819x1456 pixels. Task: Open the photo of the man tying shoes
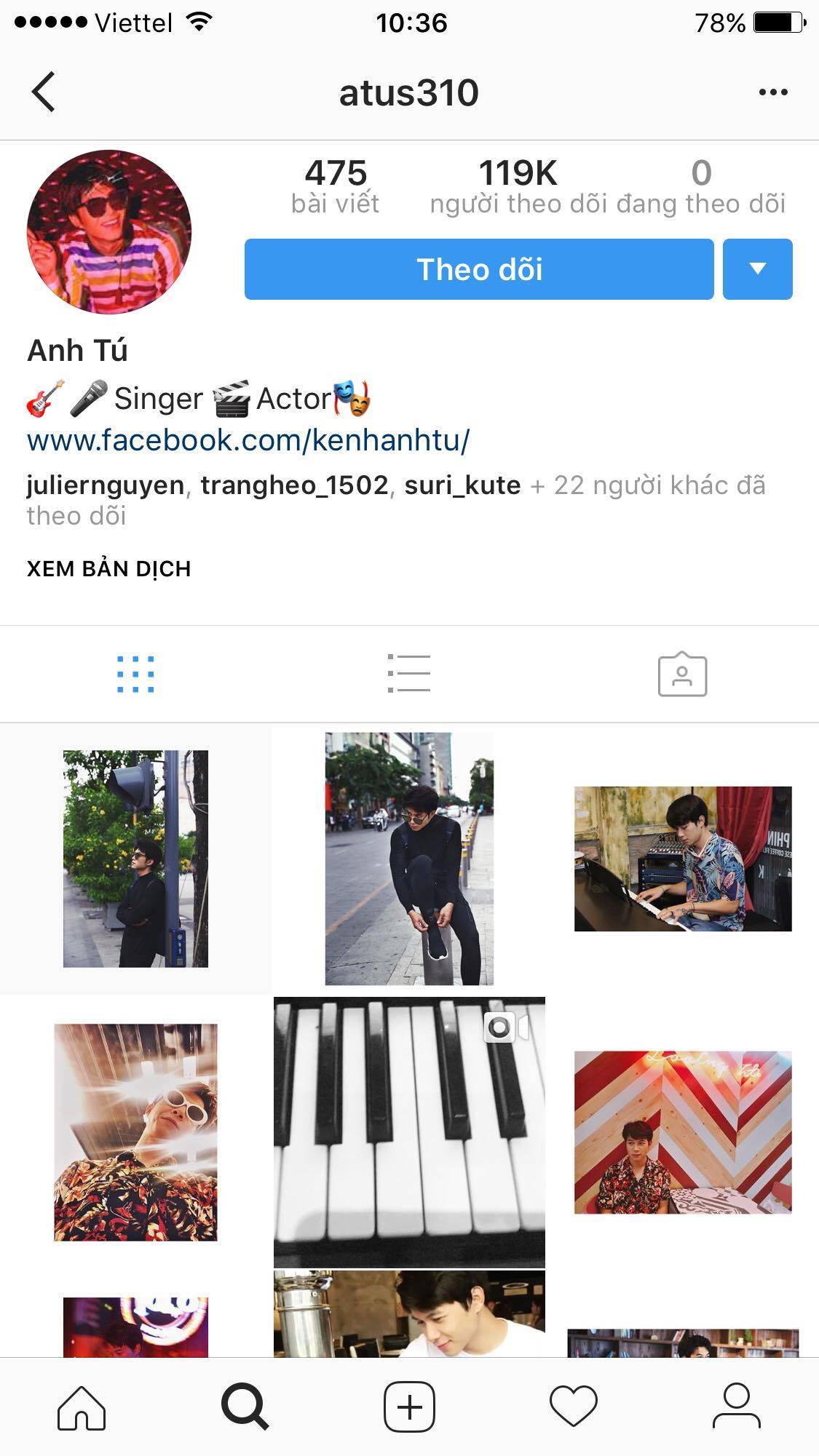tap(409, 859)
